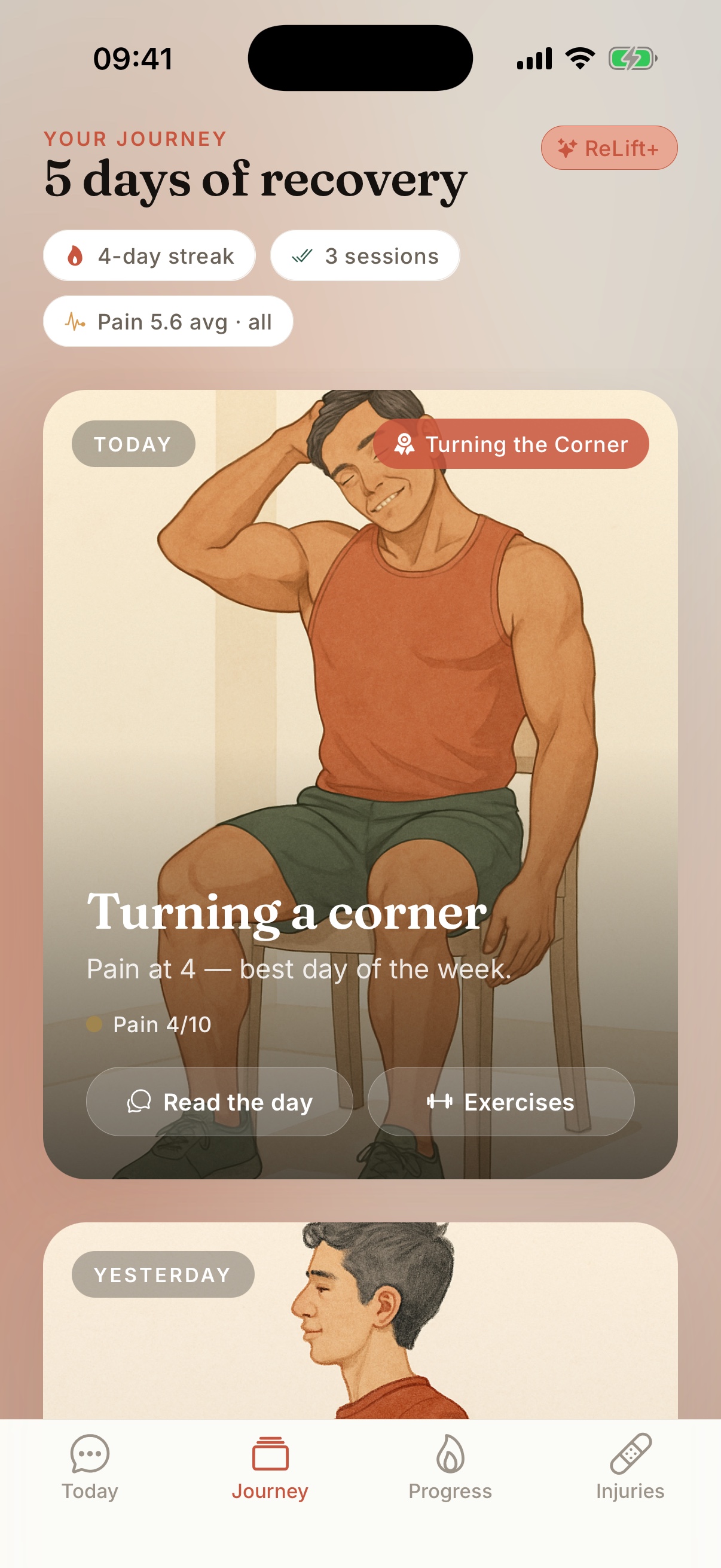Read the day for Turning a corner
This screenshot has height=1568, width=721.
(x=219, y=1102)
